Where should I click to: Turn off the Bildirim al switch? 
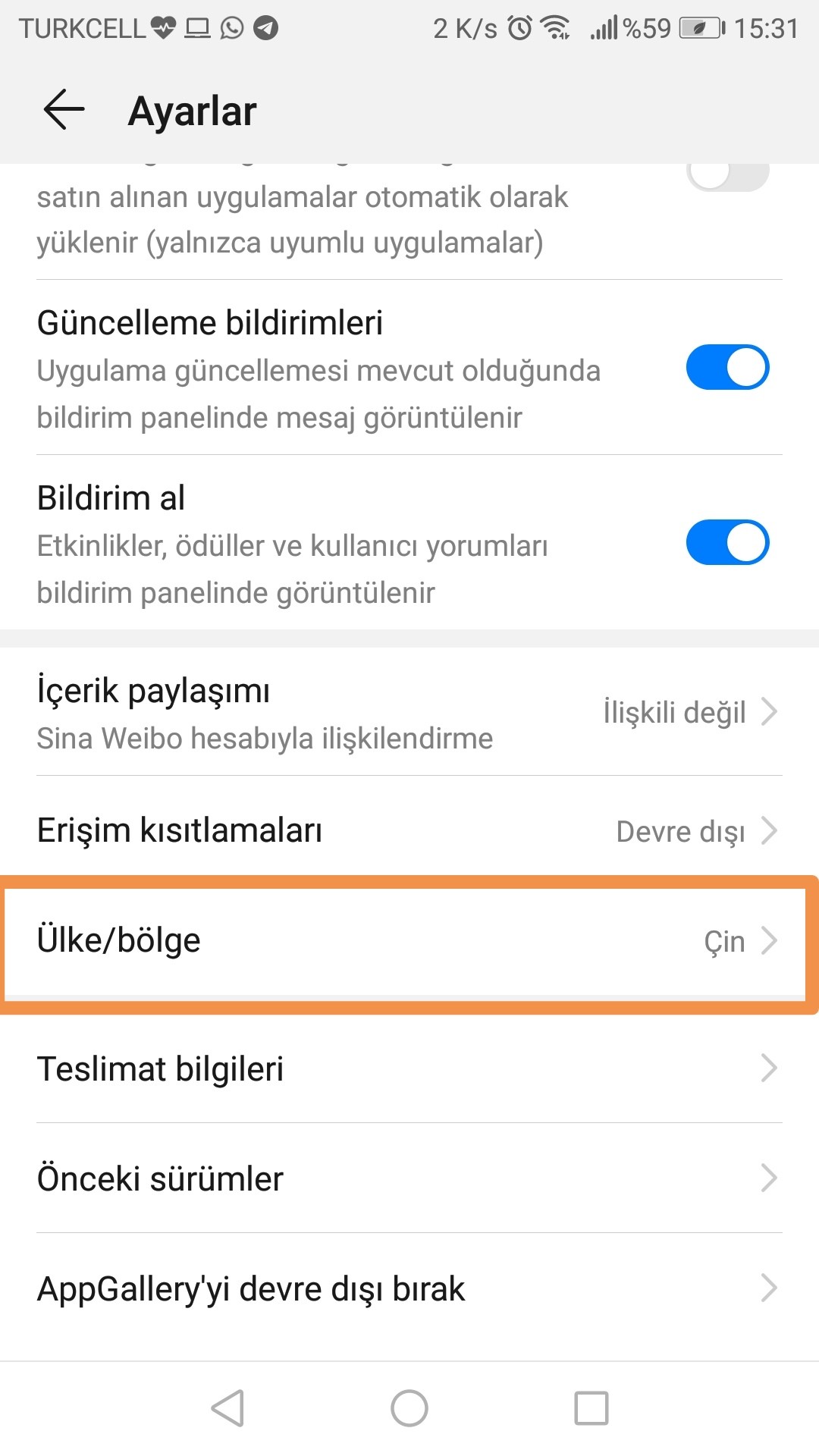click(727, 542)
